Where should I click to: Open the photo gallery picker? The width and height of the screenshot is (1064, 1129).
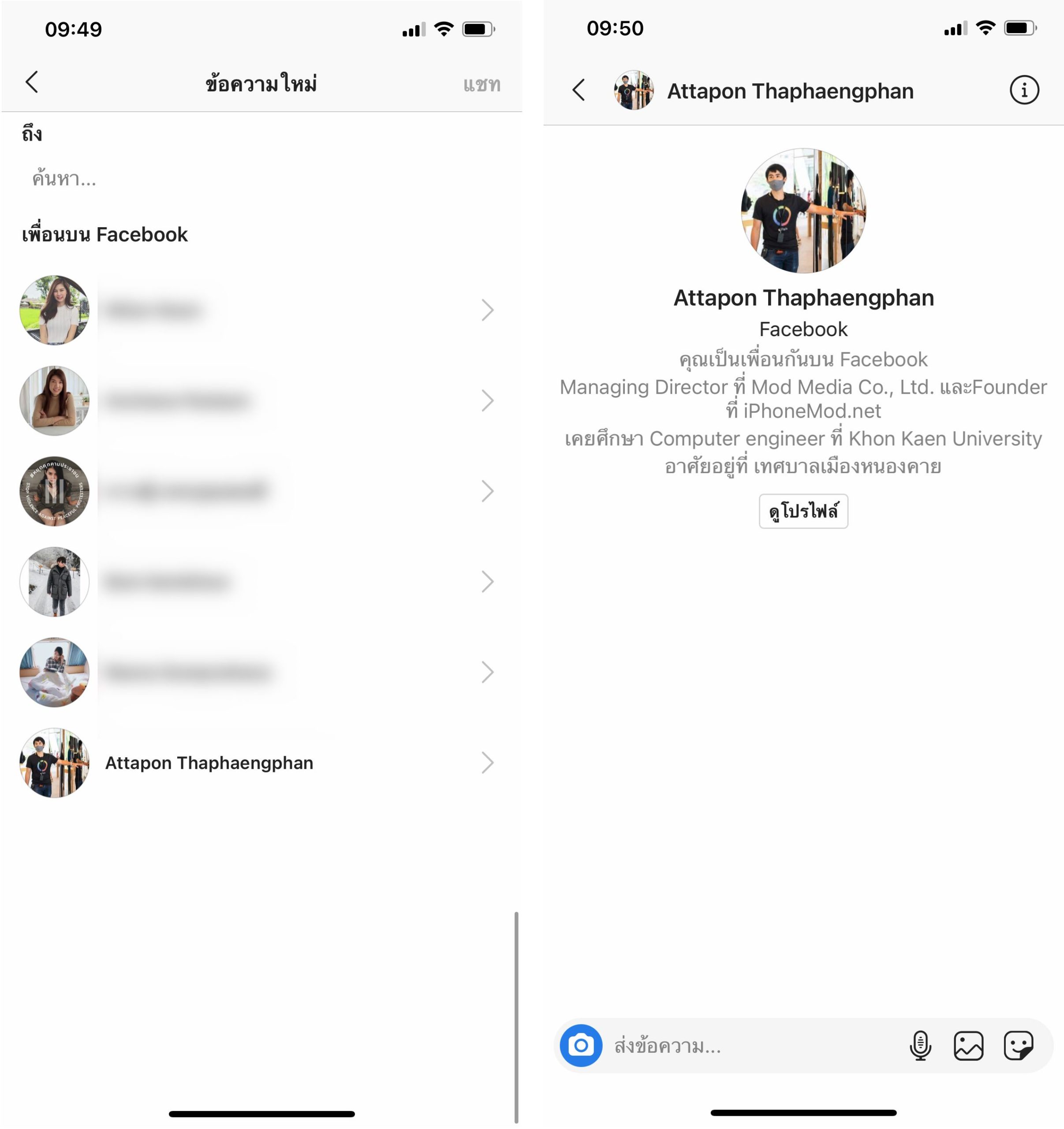point(968,1046)
